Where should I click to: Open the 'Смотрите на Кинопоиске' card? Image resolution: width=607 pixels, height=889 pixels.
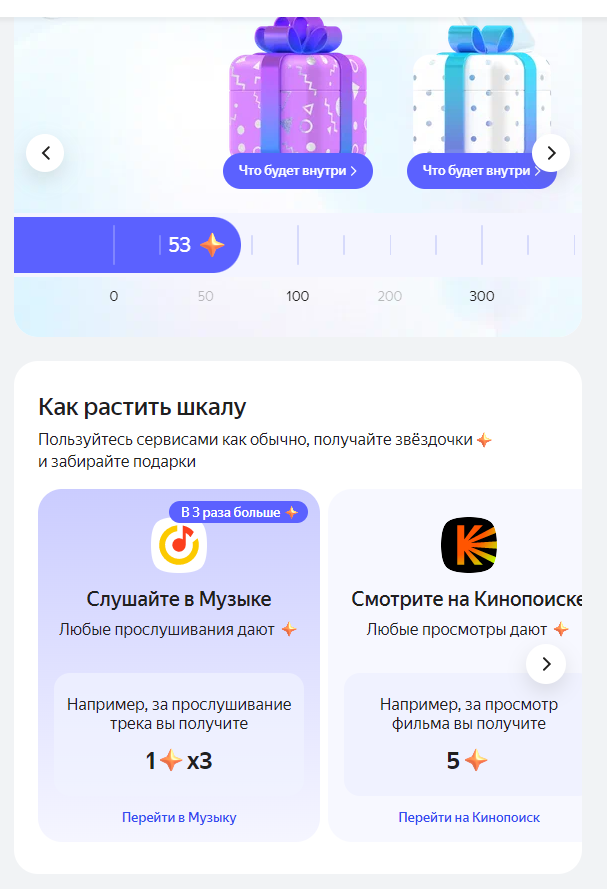455,665
